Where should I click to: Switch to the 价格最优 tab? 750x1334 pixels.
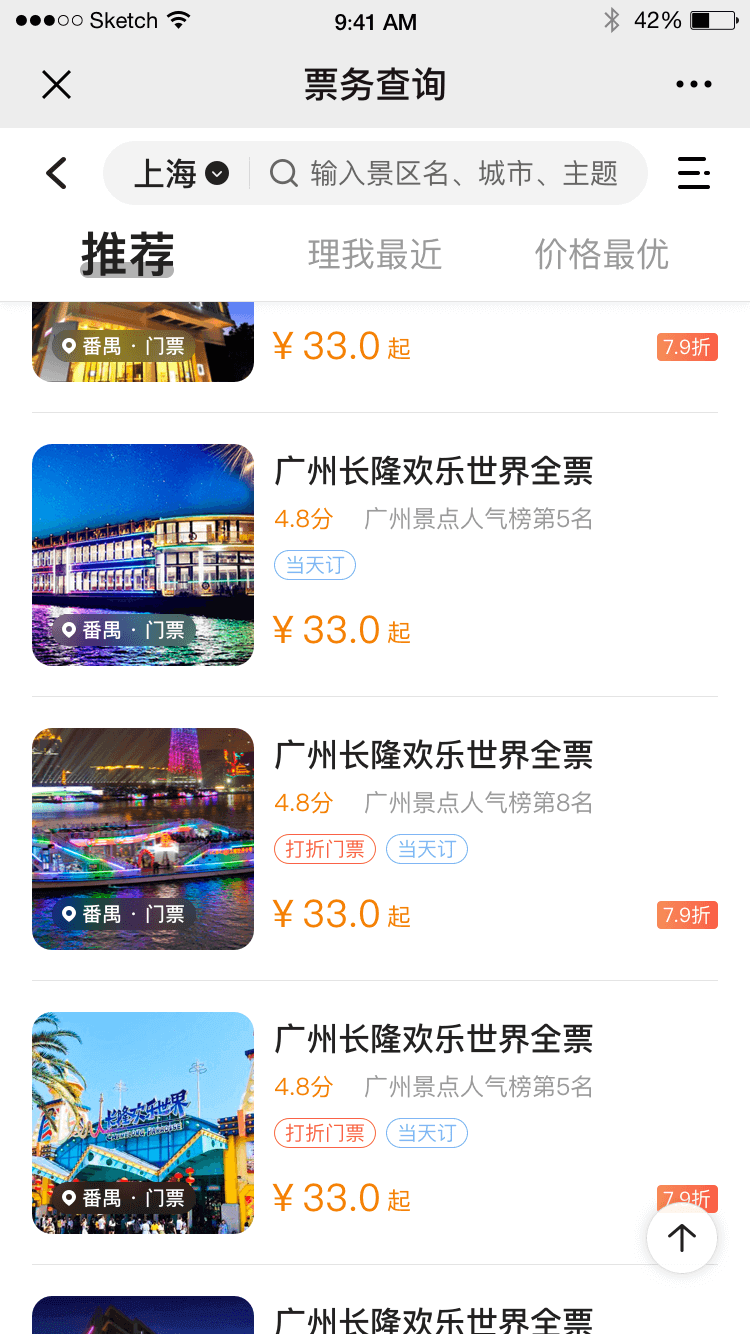tap(601, 255)
